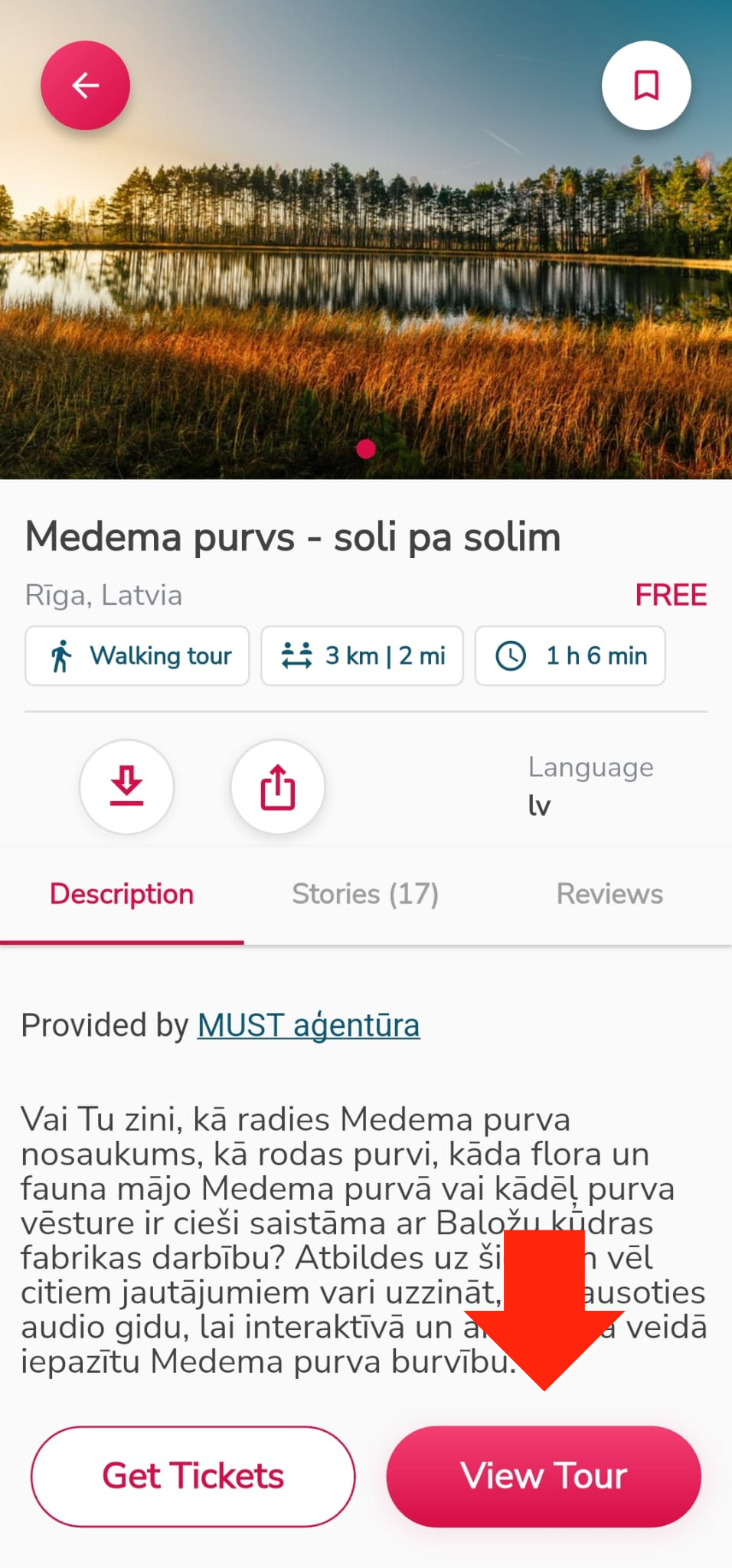Start the tour with View Tour
The image size is (732, 1568).
(544, 1476)
